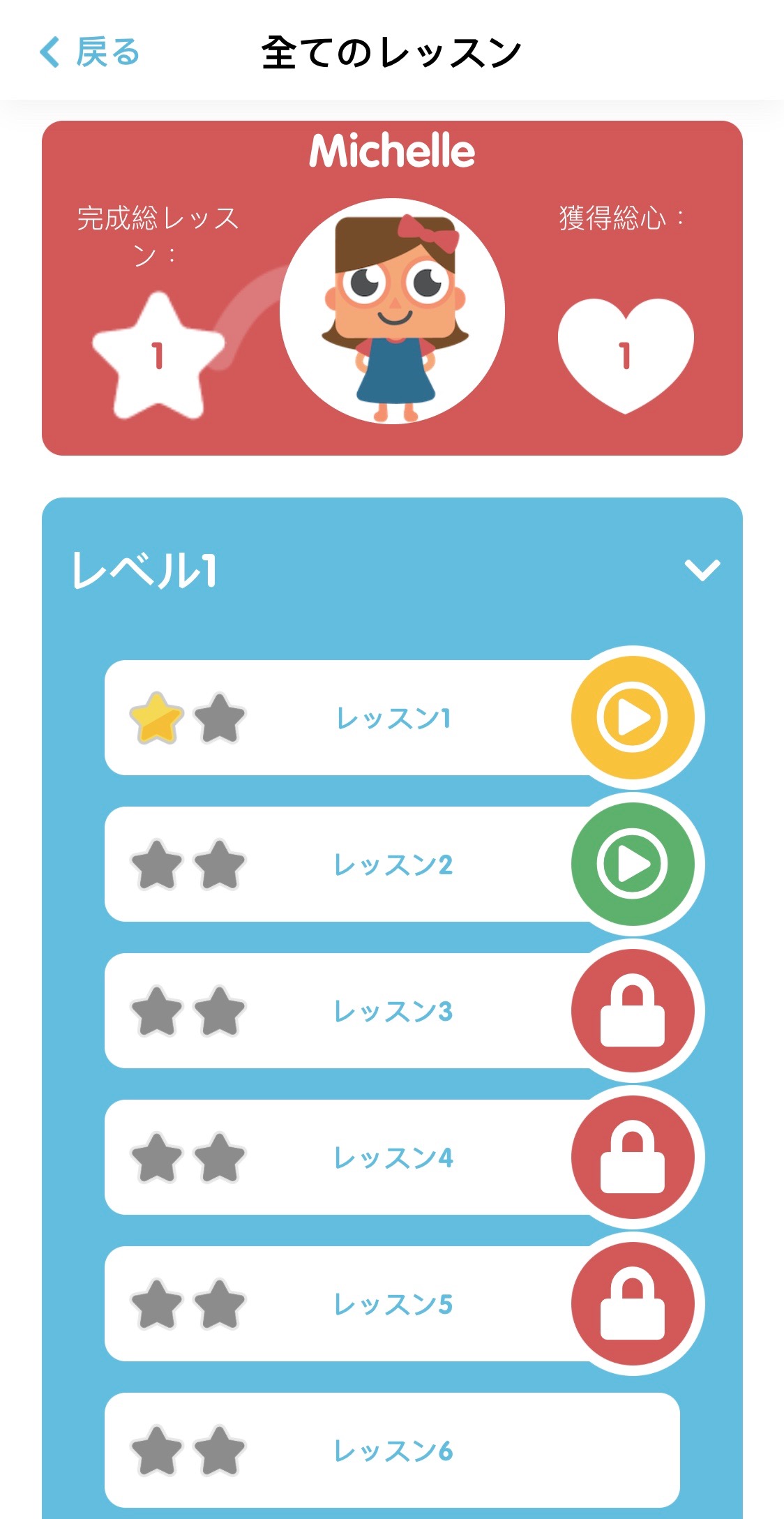Open the レッスン6 row
The width and height of the screenshot is (784, 1519).
(392, 1451)
